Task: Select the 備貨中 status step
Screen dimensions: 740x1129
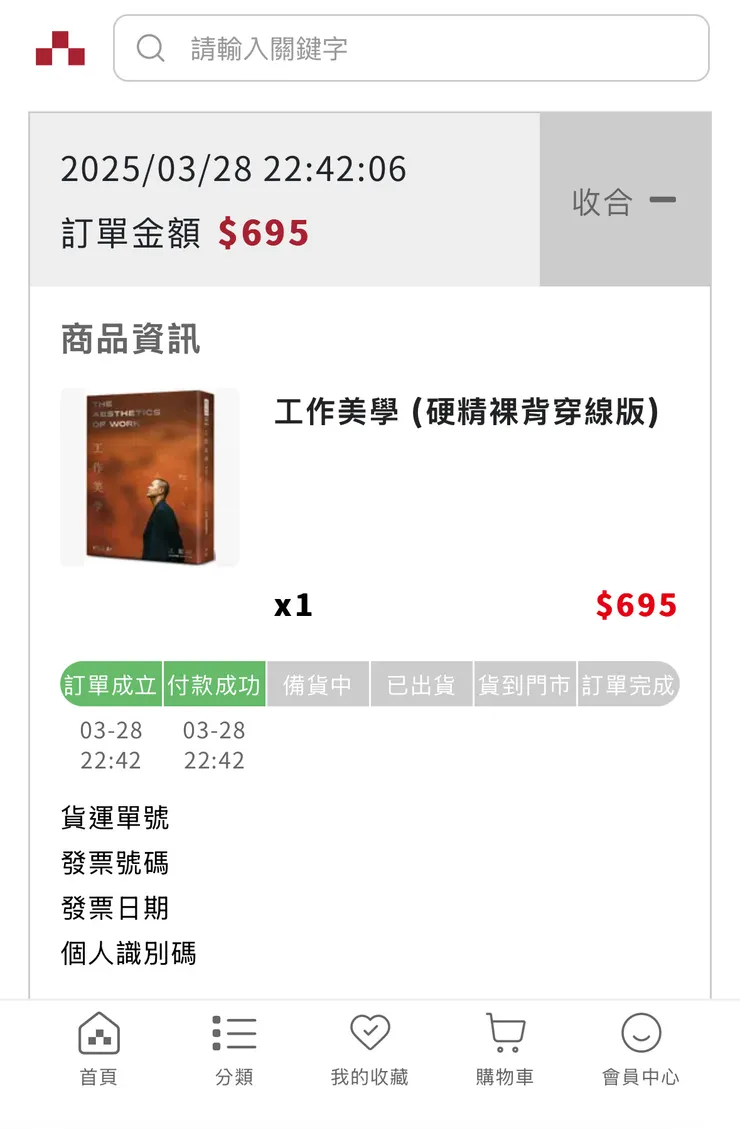Action: tap(318, 685)
